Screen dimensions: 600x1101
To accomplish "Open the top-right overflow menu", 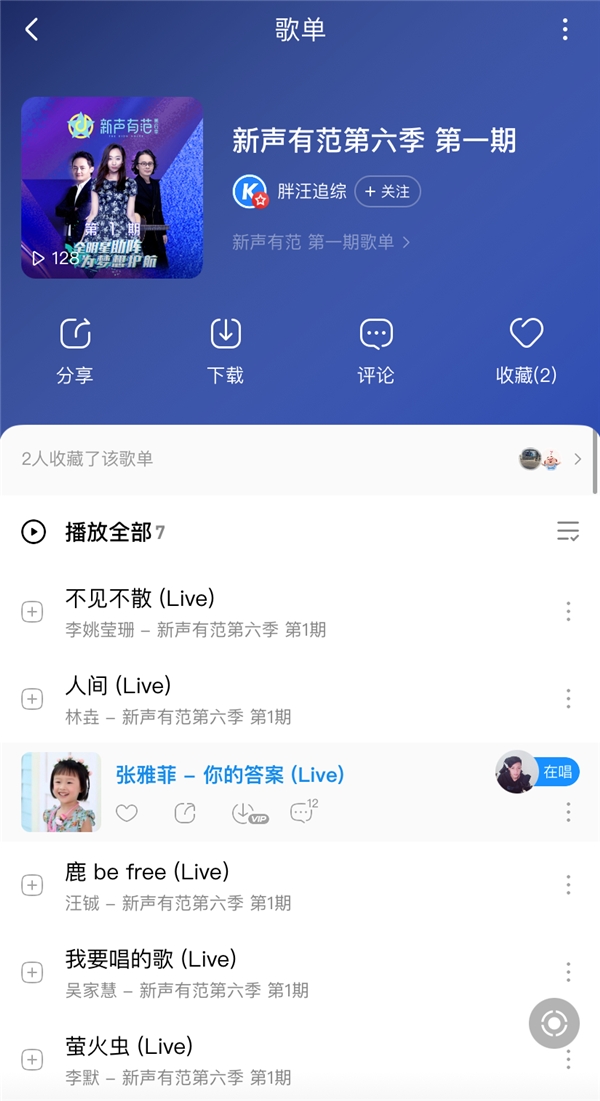I will coord(565,30).
